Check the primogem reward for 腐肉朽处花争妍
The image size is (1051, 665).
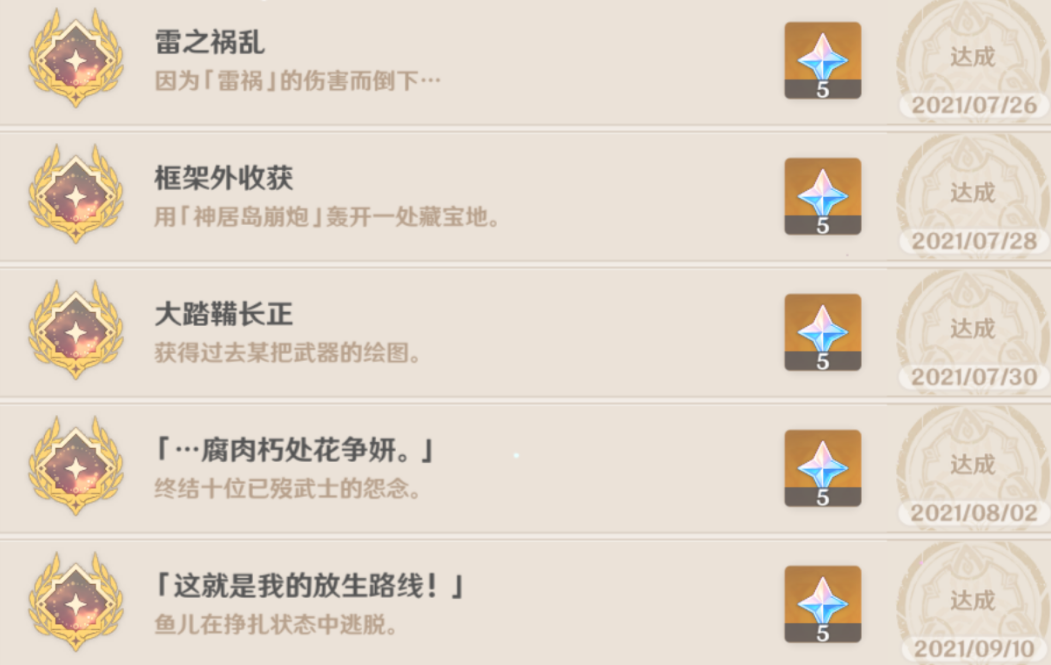pos(822,468)
